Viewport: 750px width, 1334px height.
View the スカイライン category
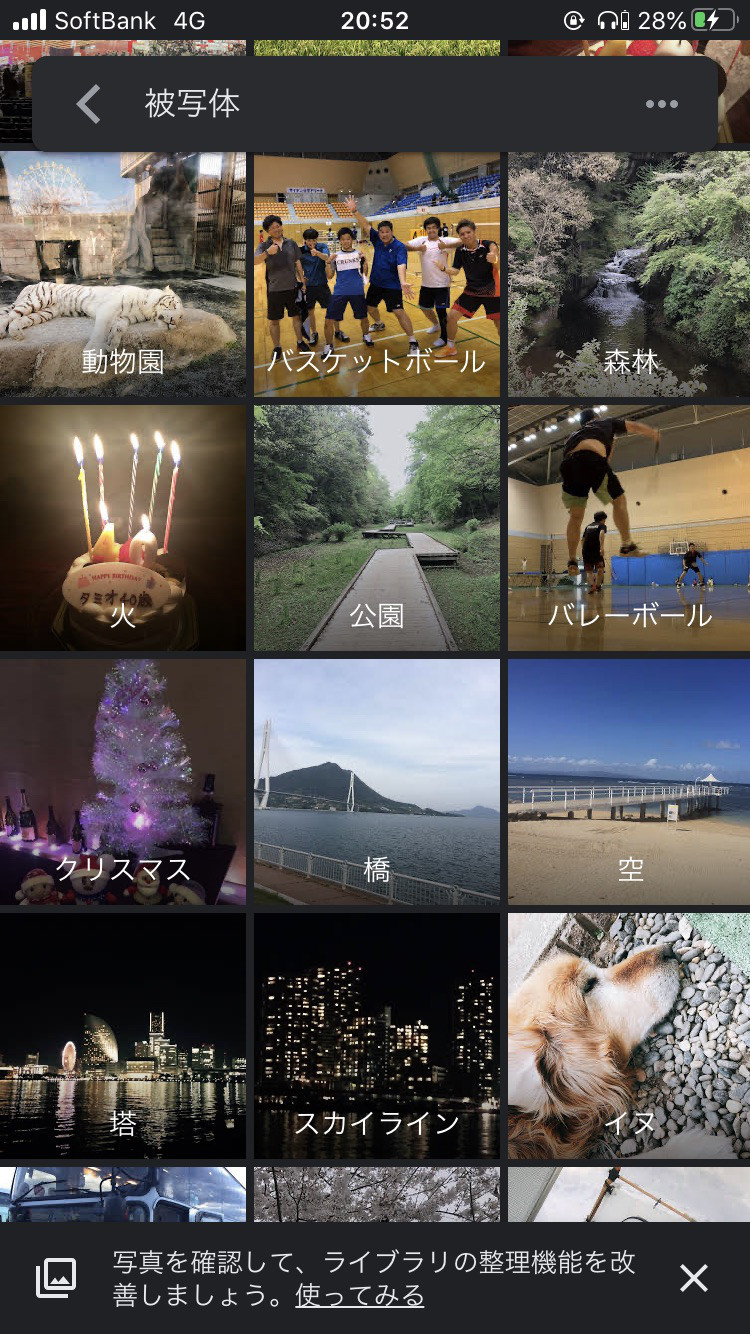(x=377, y=1035)
